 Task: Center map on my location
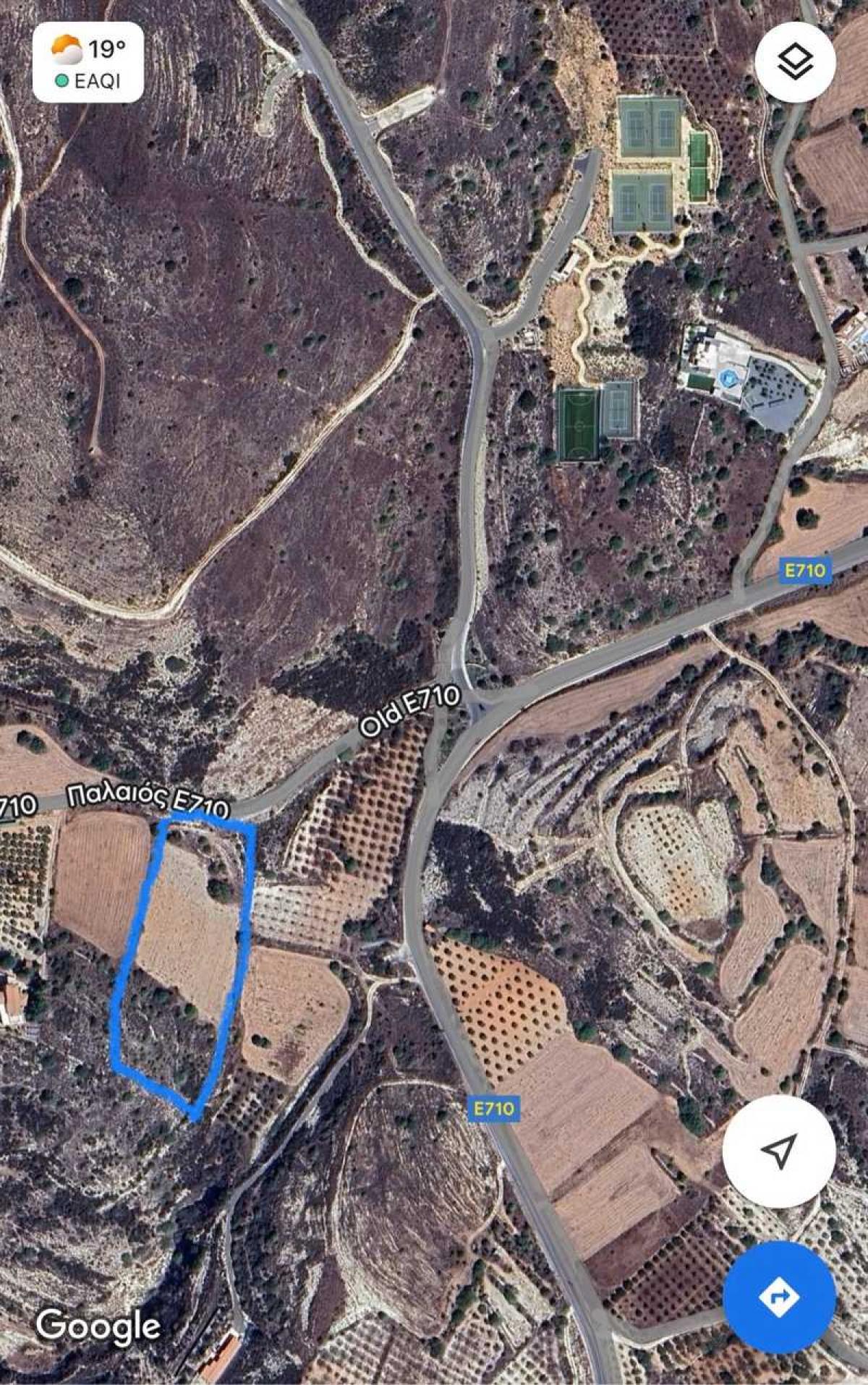[779, 1151]
